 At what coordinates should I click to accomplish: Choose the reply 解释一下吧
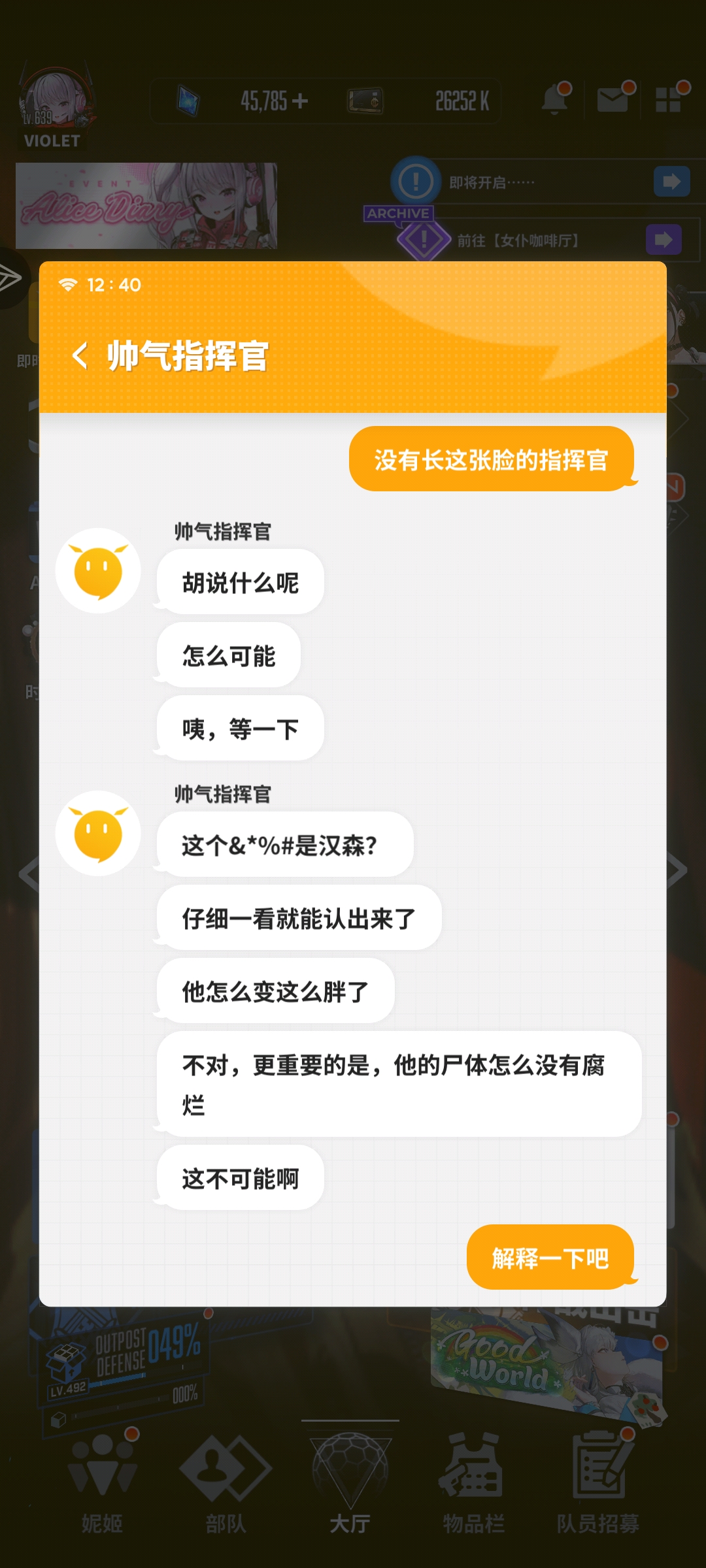(x=550, y=1257)
